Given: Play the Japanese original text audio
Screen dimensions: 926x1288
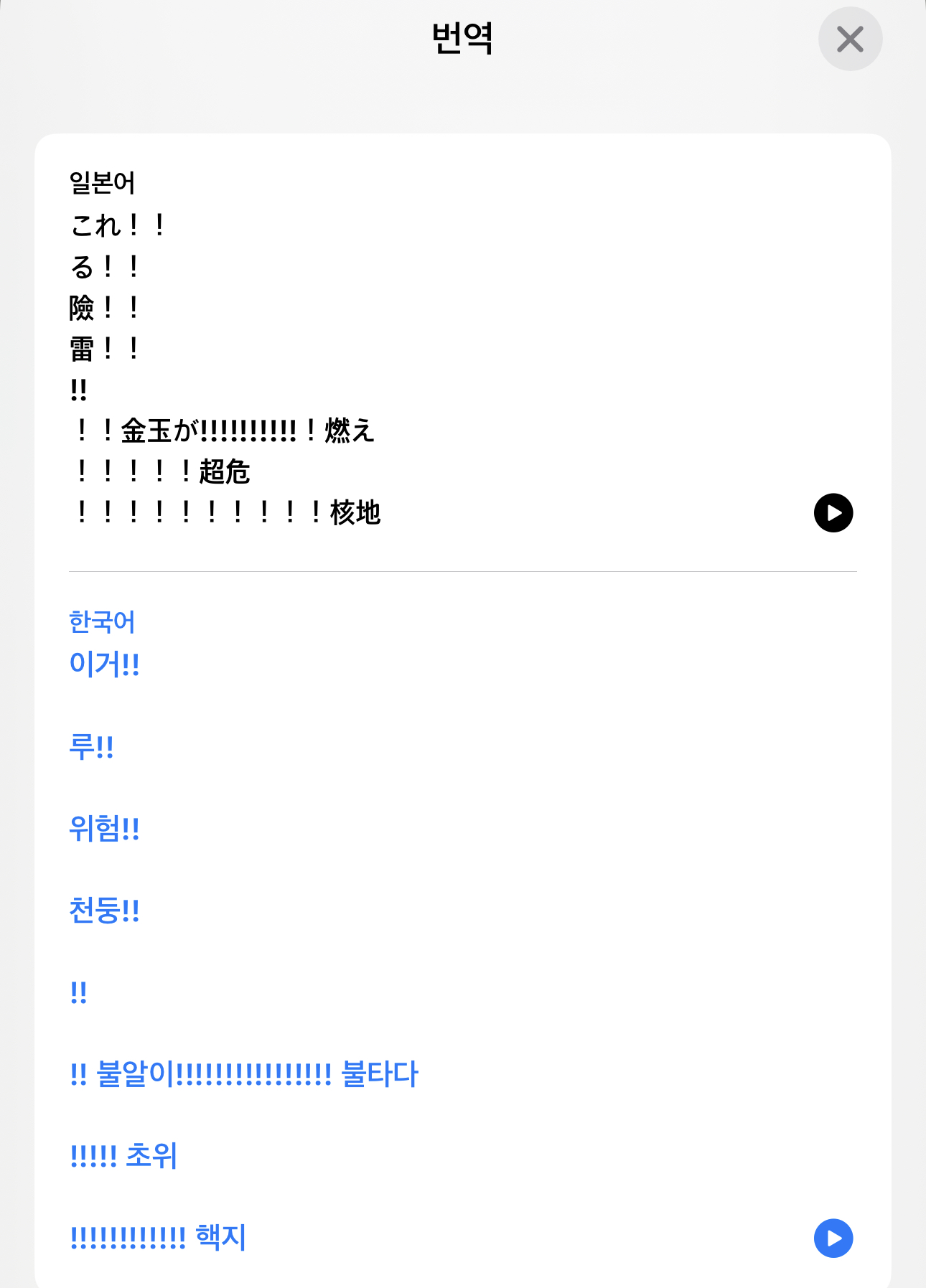Looking at the screenshot, I should point(833,513).
